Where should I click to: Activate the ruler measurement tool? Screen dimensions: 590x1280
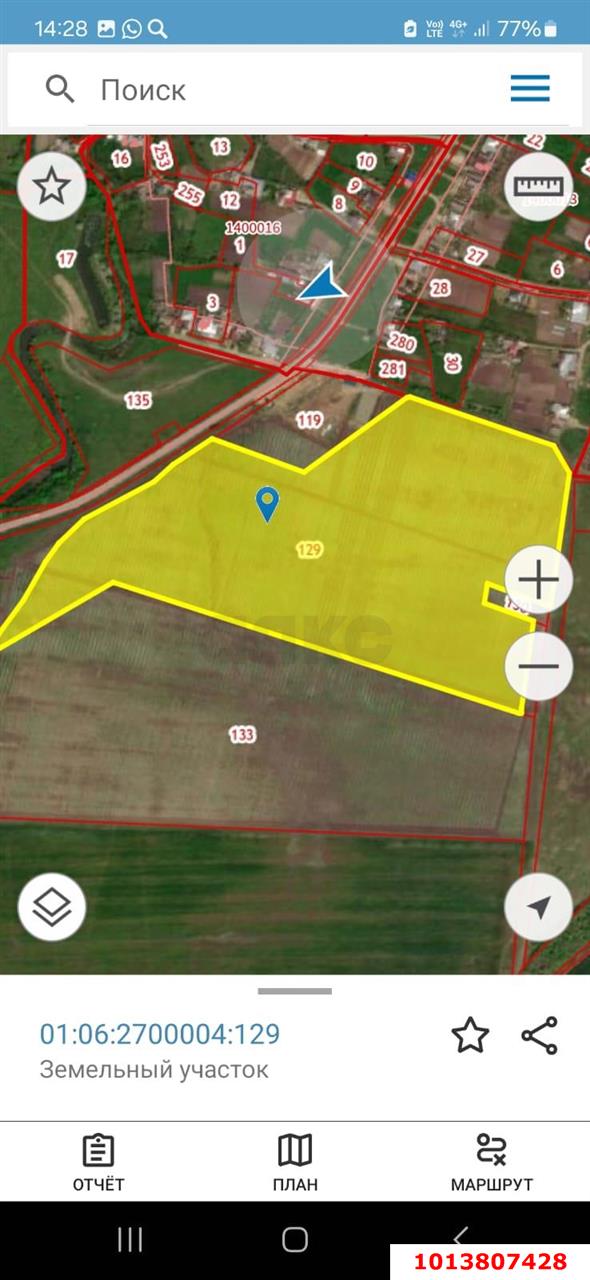(538, 186)
